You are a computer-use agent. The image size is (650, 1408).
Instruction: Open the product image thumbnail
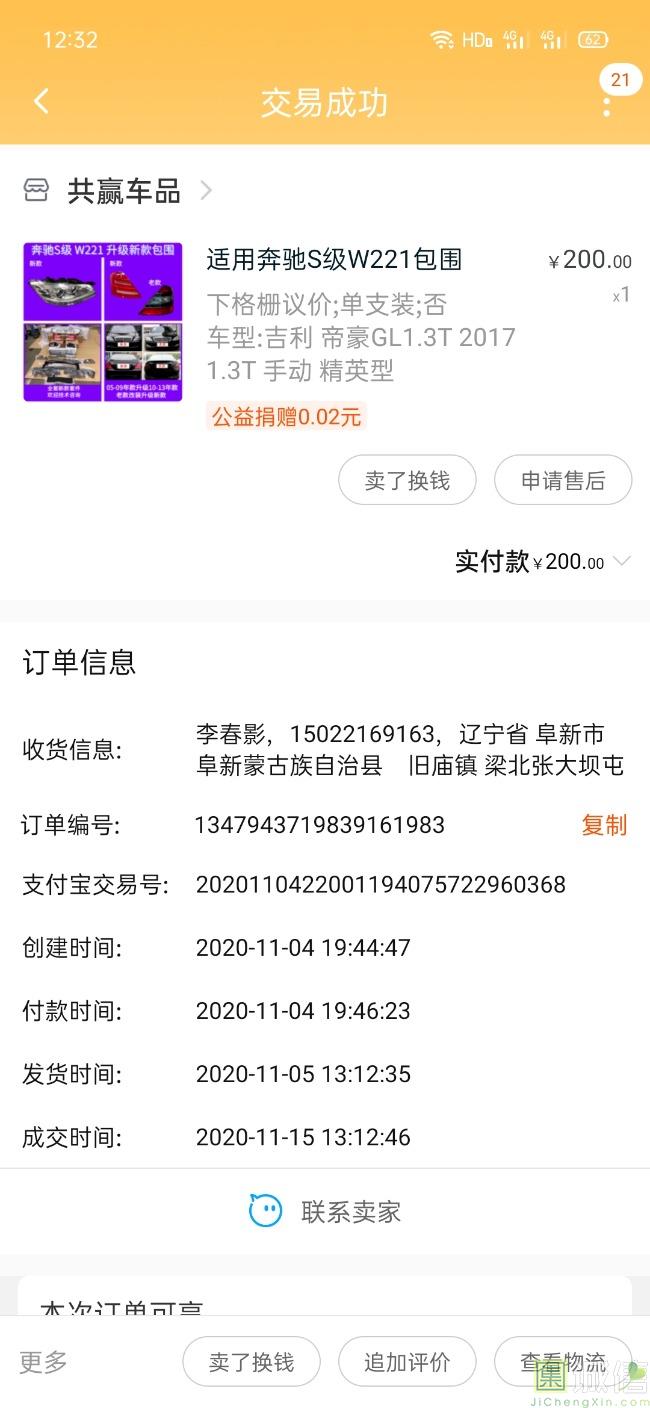pos(103,322)
